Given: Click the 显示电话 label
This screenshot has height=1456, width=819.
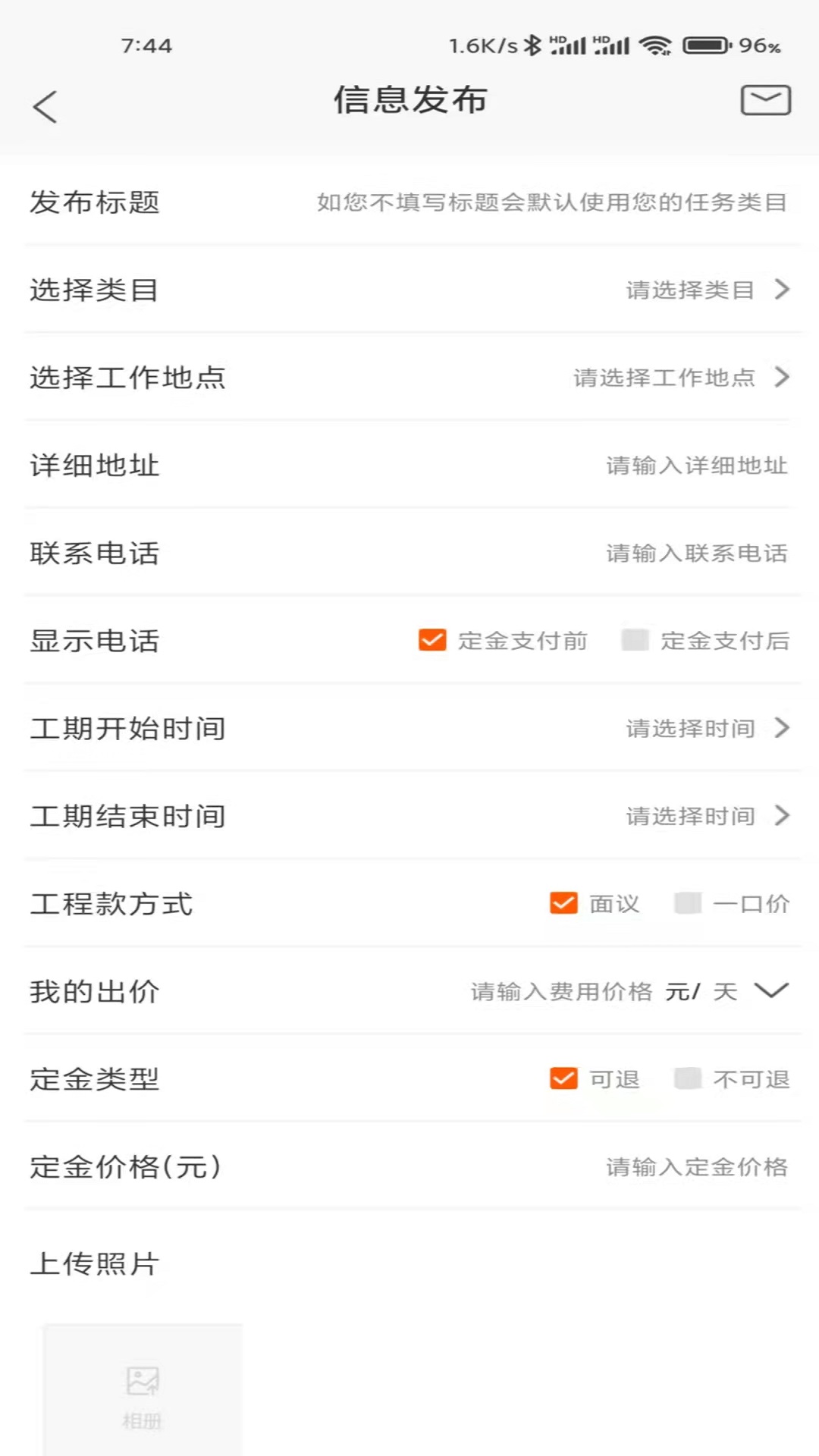Looking at the screenshot, I should click(x=94, y=641).
